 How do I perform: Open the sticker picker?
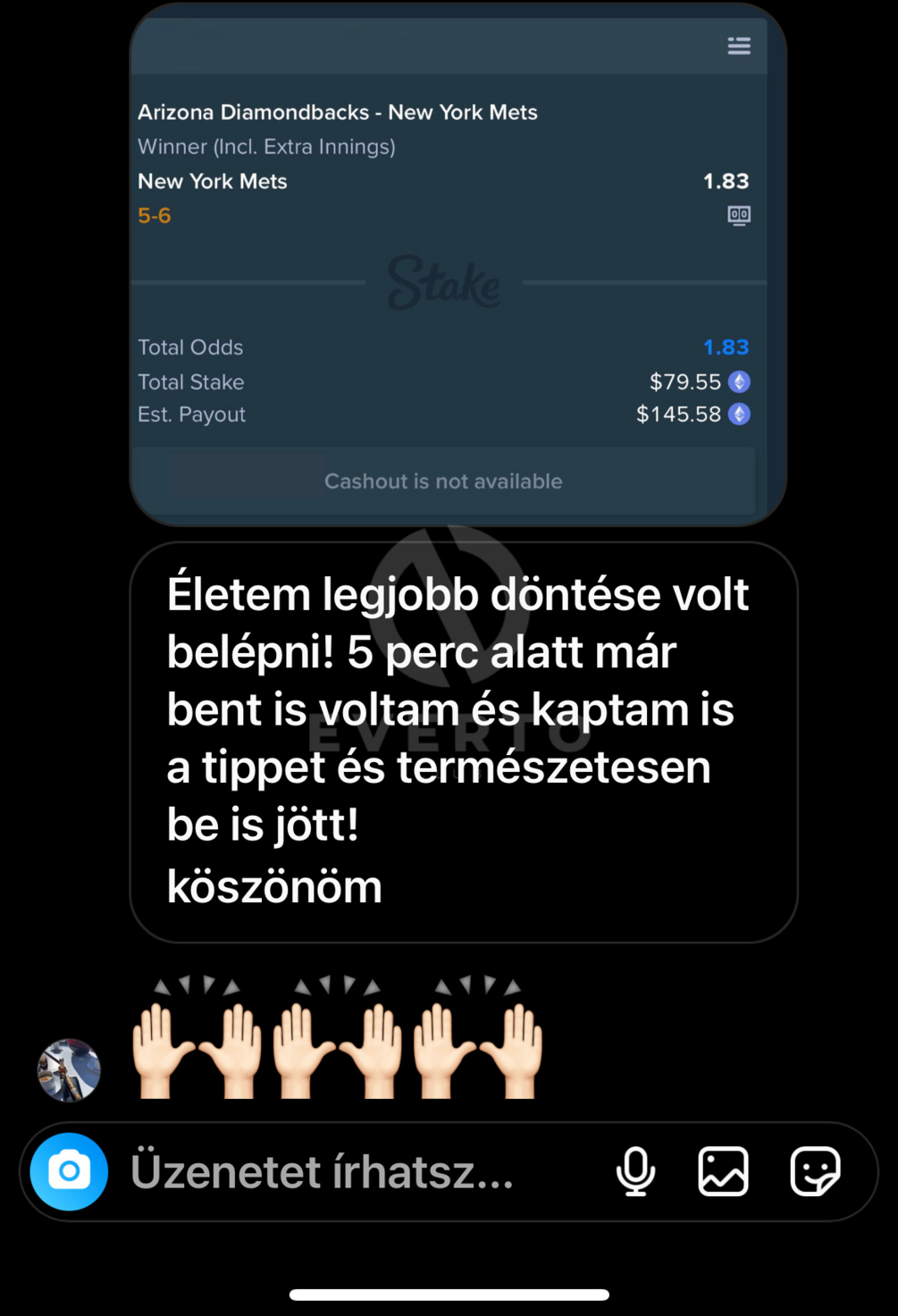pos(815,1171)
